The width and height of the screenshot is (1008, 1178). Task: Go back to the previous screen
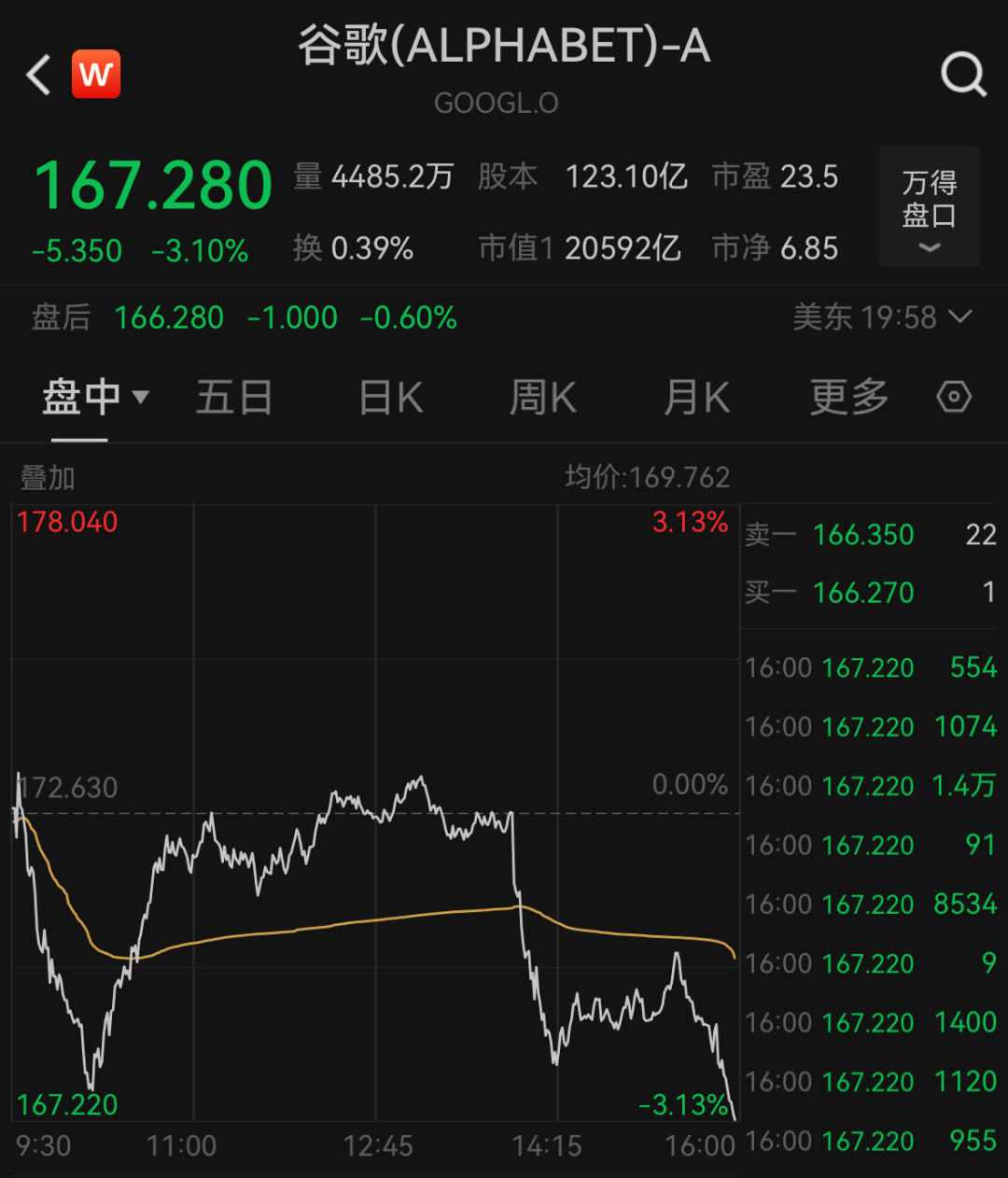click(39, 75)
